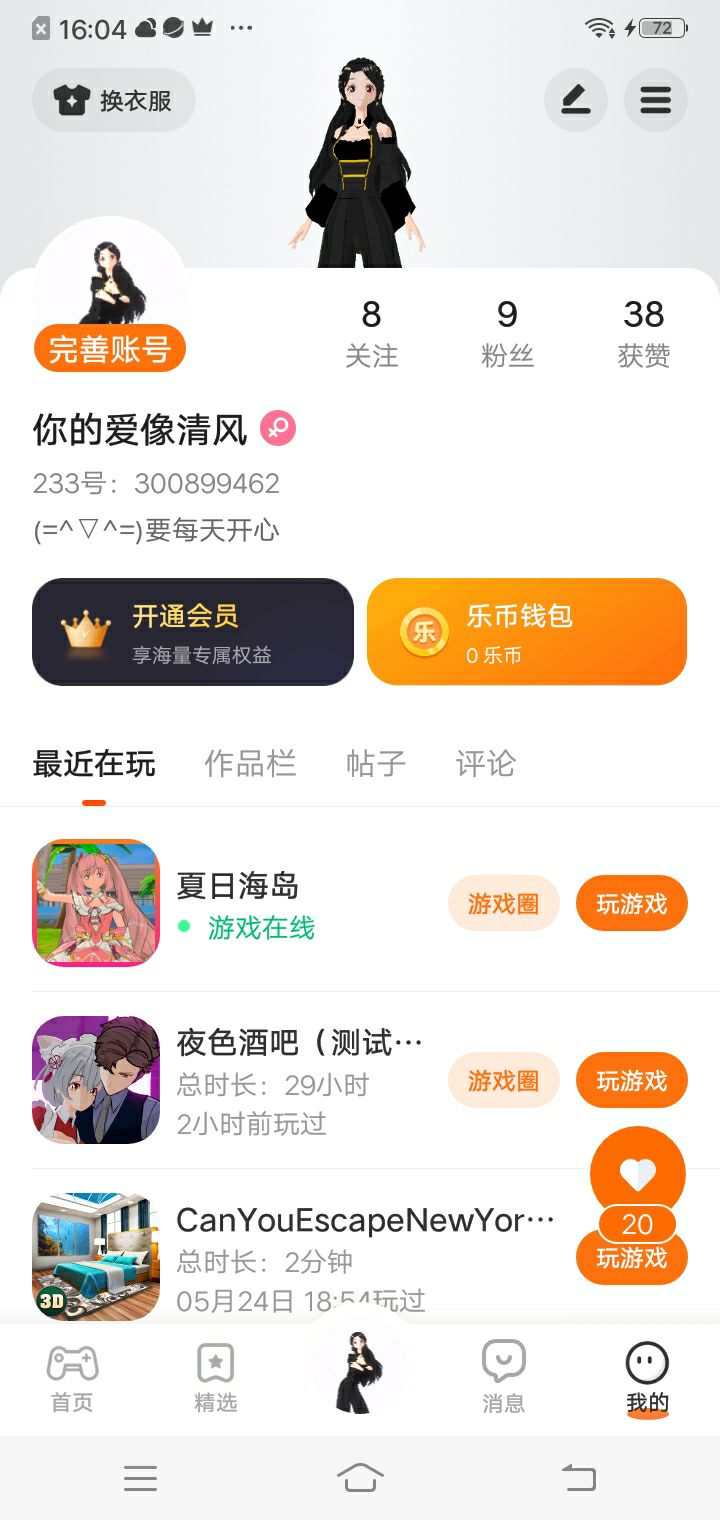Viewport: 720px width, 1520px height.
Task: Tap the 换衣服 change outfit button
Action: tap(114, 100)
